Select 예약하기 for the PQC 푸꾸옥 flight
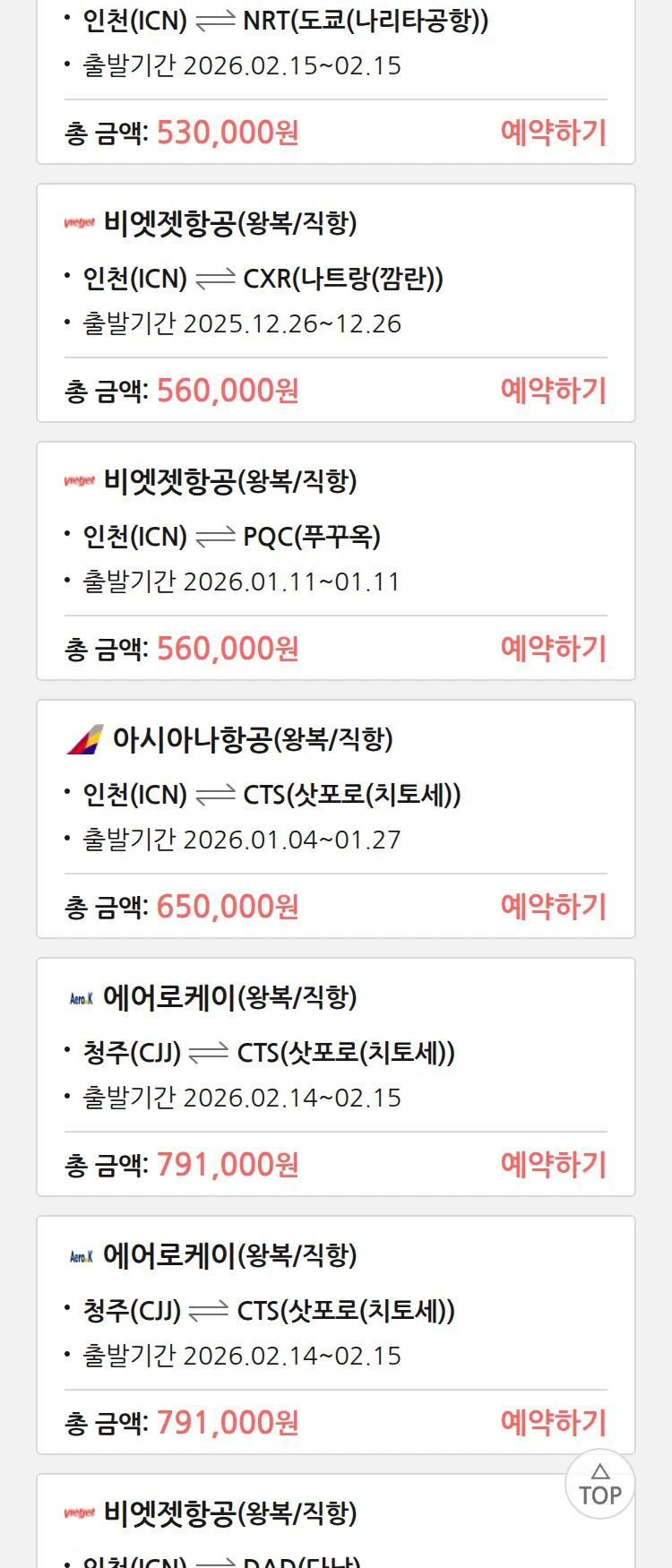The image size is (672, 1568). [553, 649]
